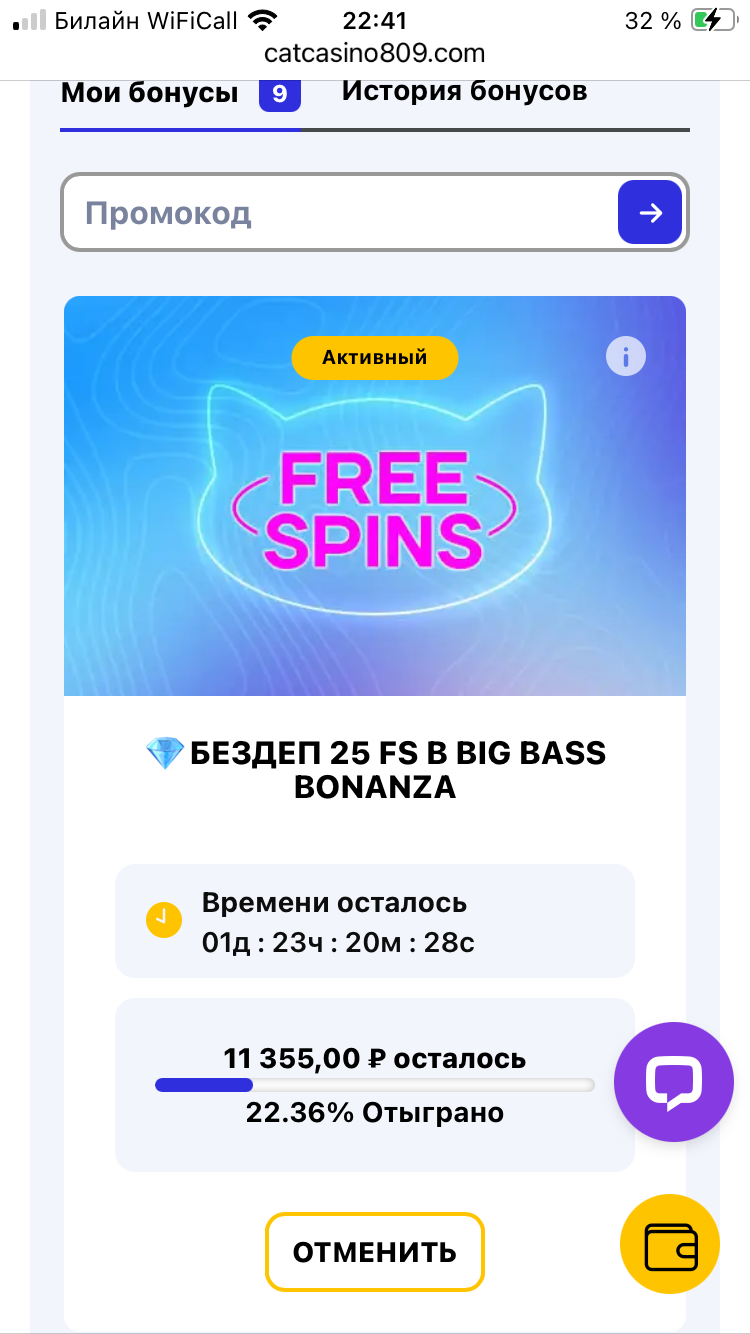Submit the promo code with the arrow button
Screen dimensions: 750x1334
(x=650, y=212)
